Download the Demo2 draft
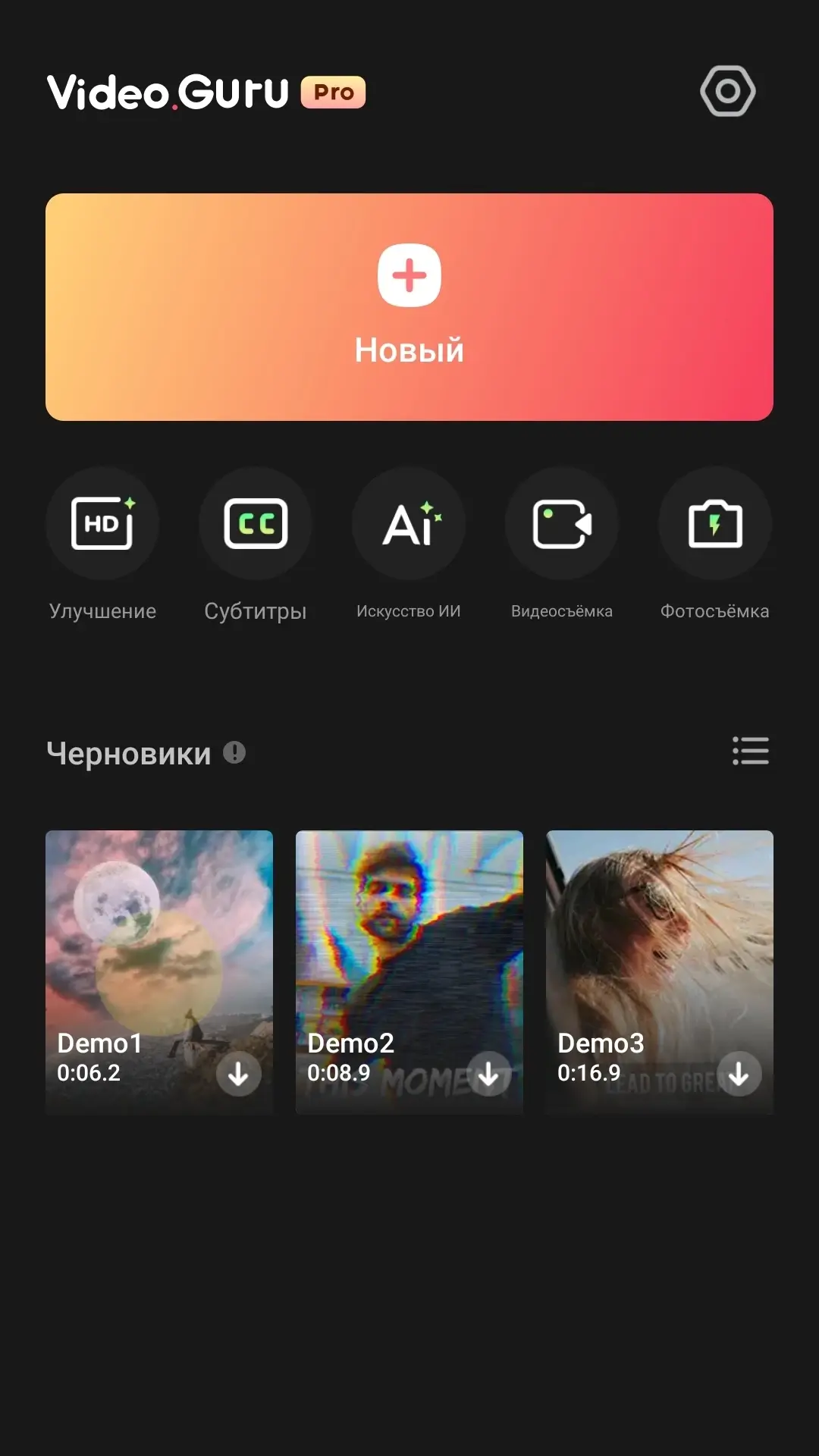819x1456 pixels. pos(489,1074)
